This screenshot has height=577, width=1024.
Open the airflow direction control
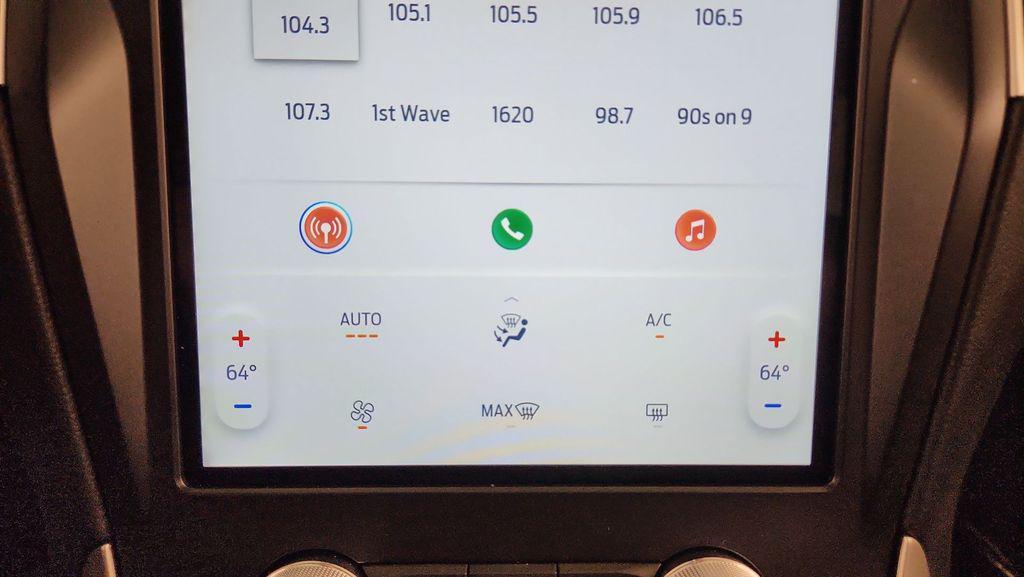coord(511,330)
